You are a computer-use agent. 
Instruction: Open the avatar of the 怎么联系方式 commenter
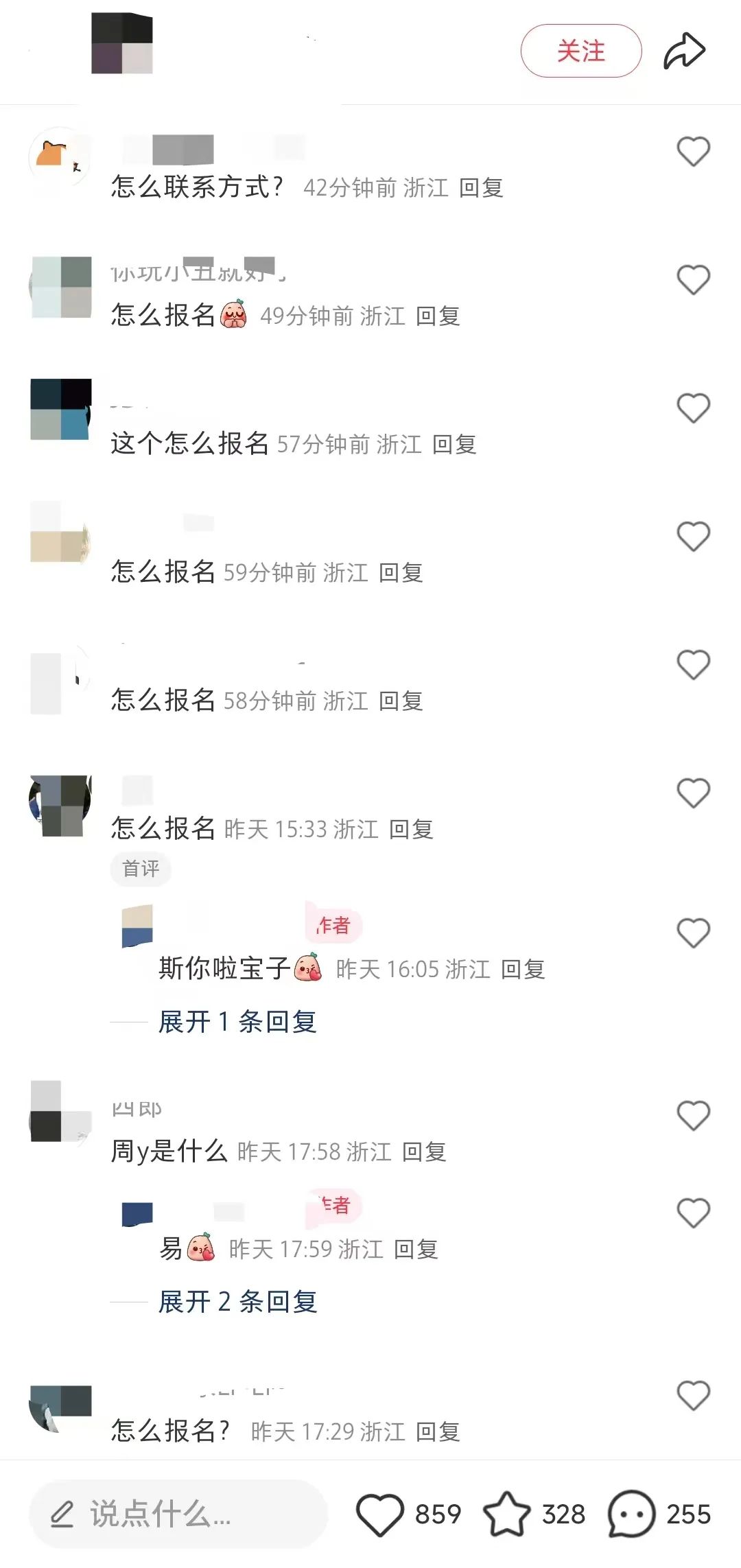(x=59, y=158)
